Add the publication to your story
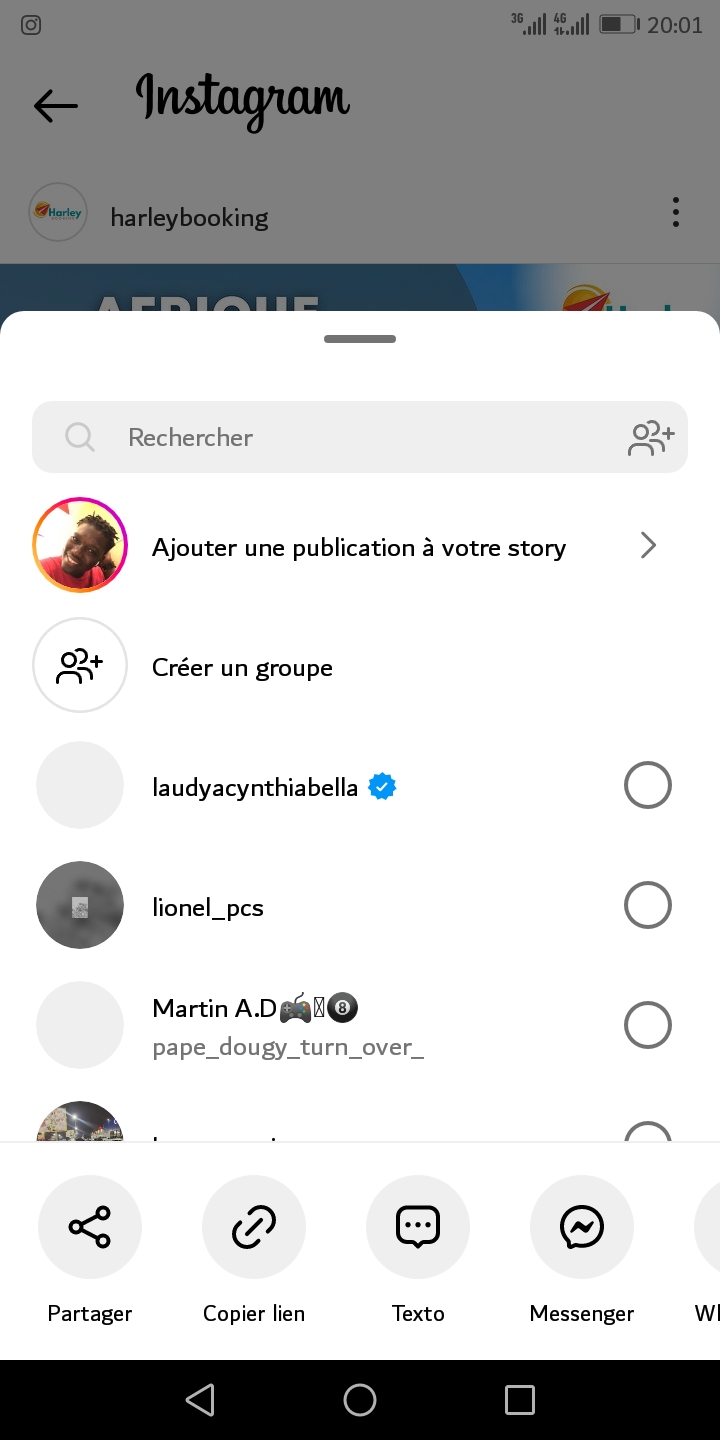The width and height of the screenshot is (720, 1440). [358, 547]
